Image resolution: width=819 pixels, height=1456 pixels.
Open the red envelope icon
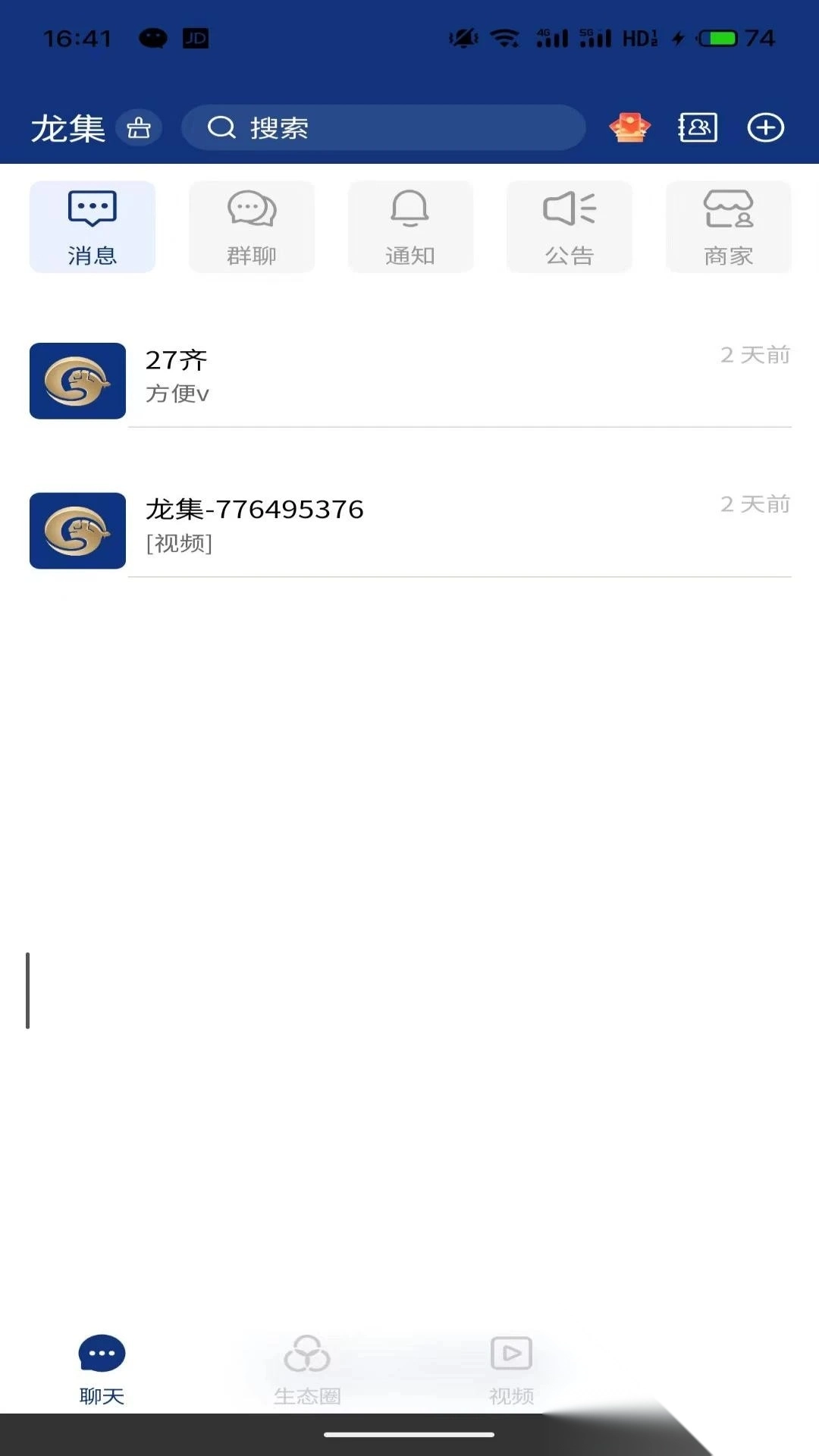click(629, 127)
